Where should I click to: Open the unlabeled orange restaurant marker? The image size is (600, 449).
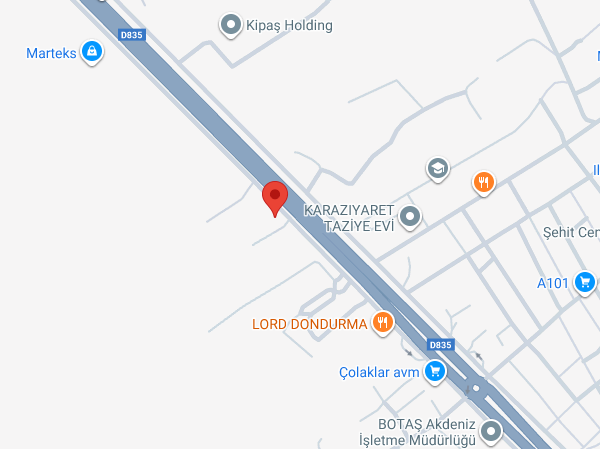[x=484, y=182]
